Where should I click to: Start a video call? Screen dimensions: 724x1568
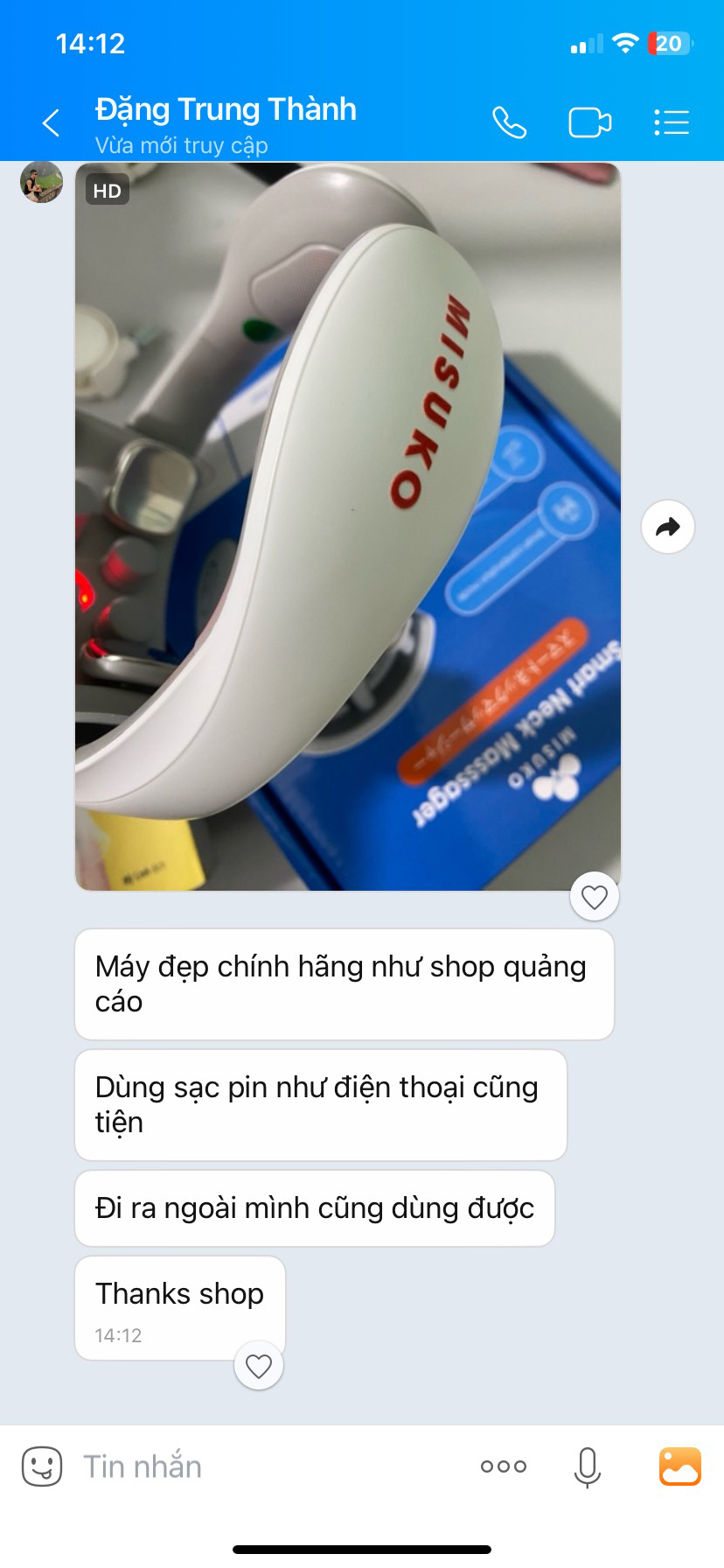coord(589,122)
